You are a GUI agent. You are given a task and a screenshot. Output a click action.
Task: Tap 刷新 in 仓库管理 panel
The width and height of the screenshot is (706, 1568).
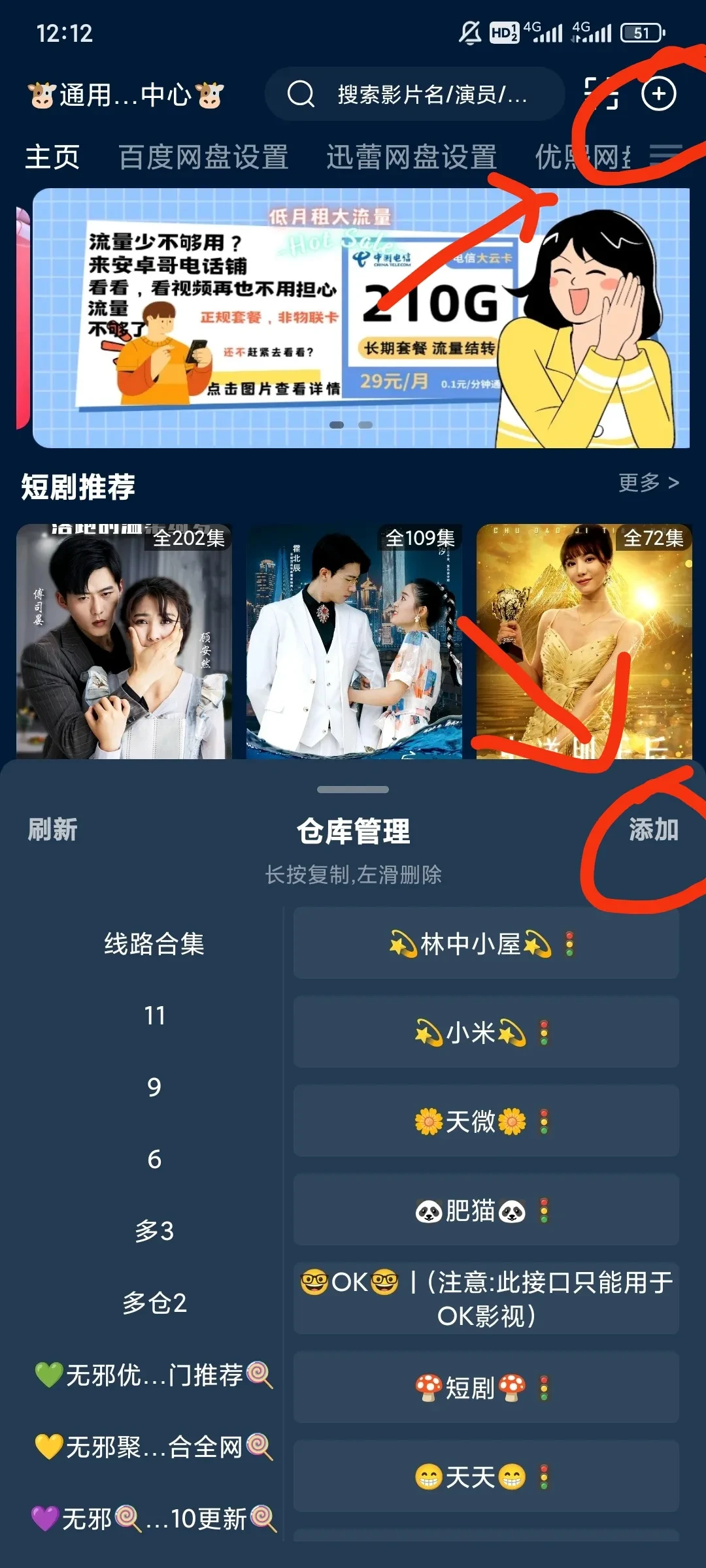(x=52, y=830)
